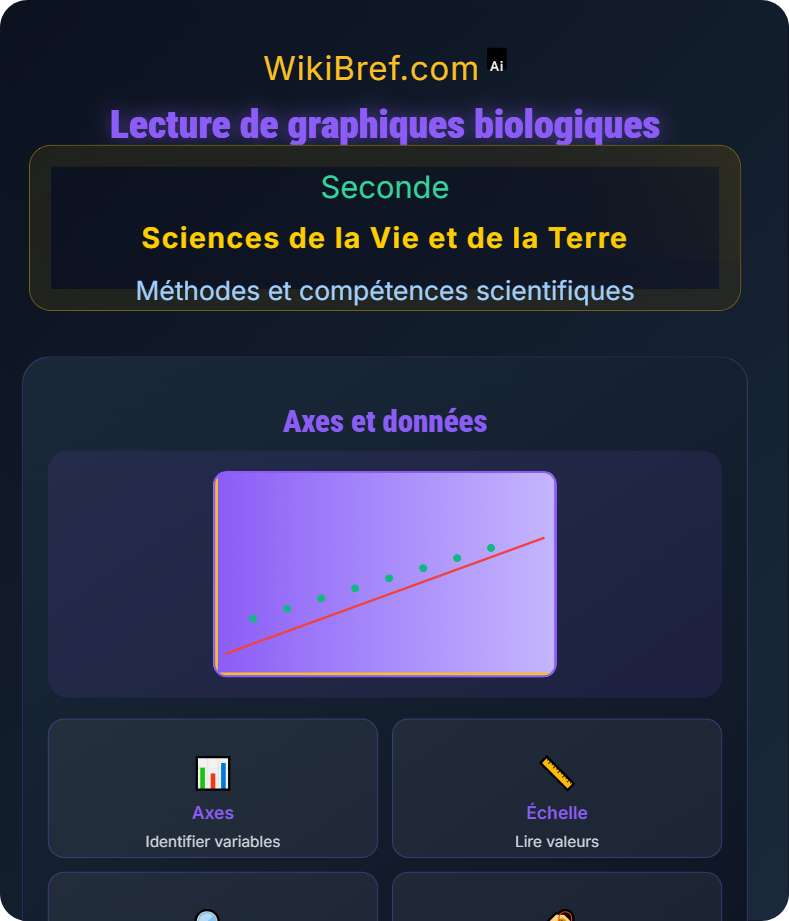Select the ruler icon on the Échelle card
The image size is (789, 921).
(556, 770)
